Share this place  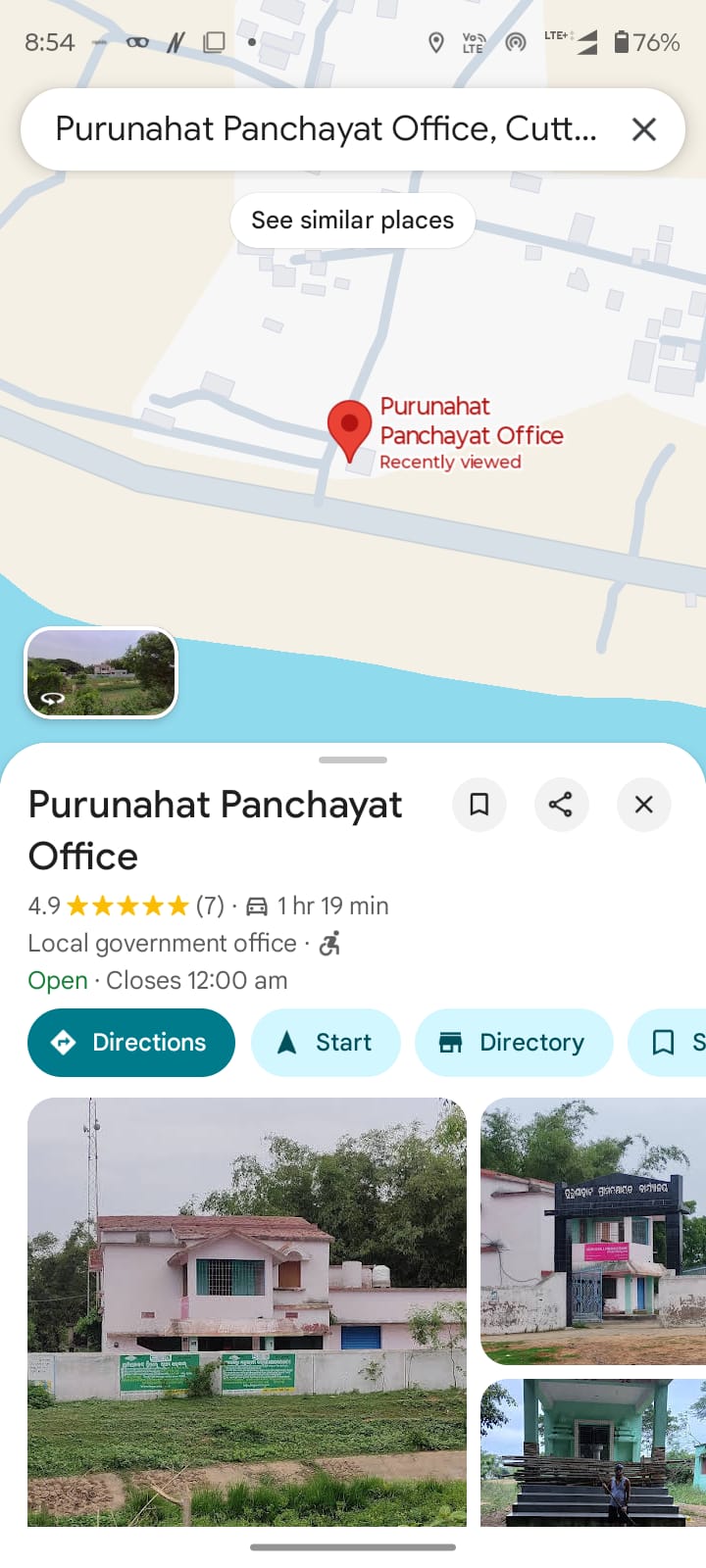coord(561,805)
